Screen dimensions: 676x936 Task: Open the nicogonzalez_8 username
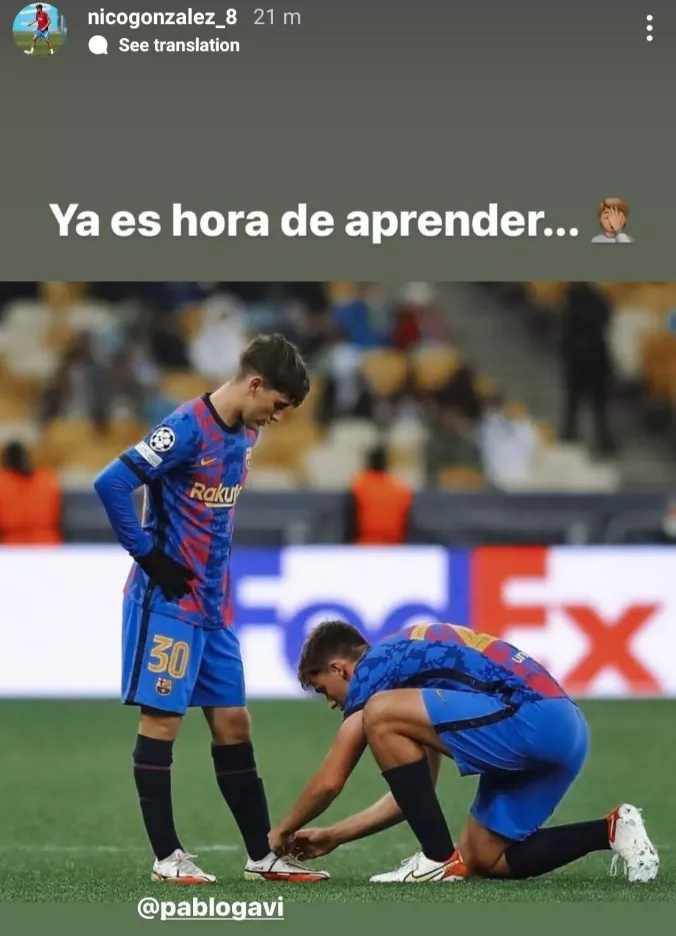(164, 17)
